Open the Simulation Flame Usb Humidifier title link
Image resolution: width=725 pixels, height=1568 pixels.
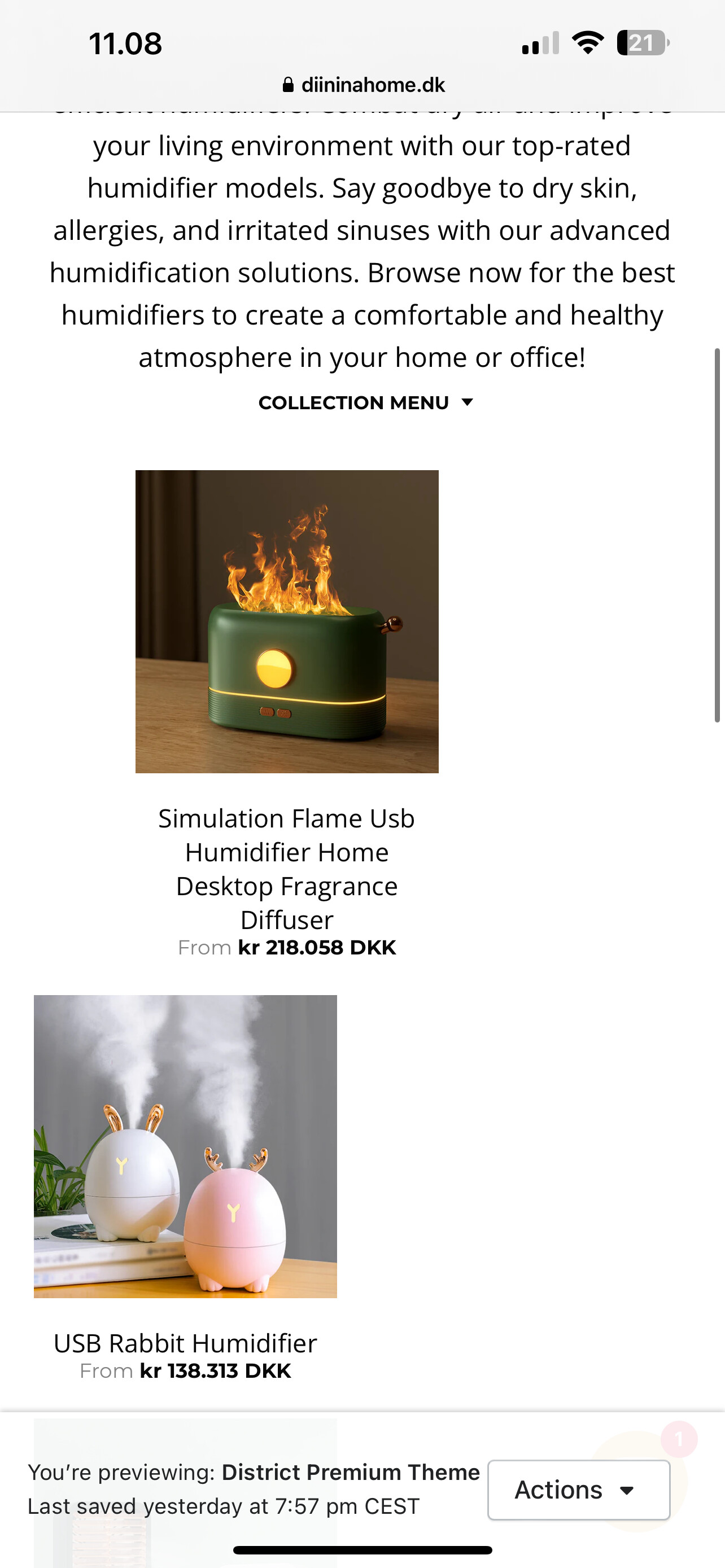click(287, 869)
